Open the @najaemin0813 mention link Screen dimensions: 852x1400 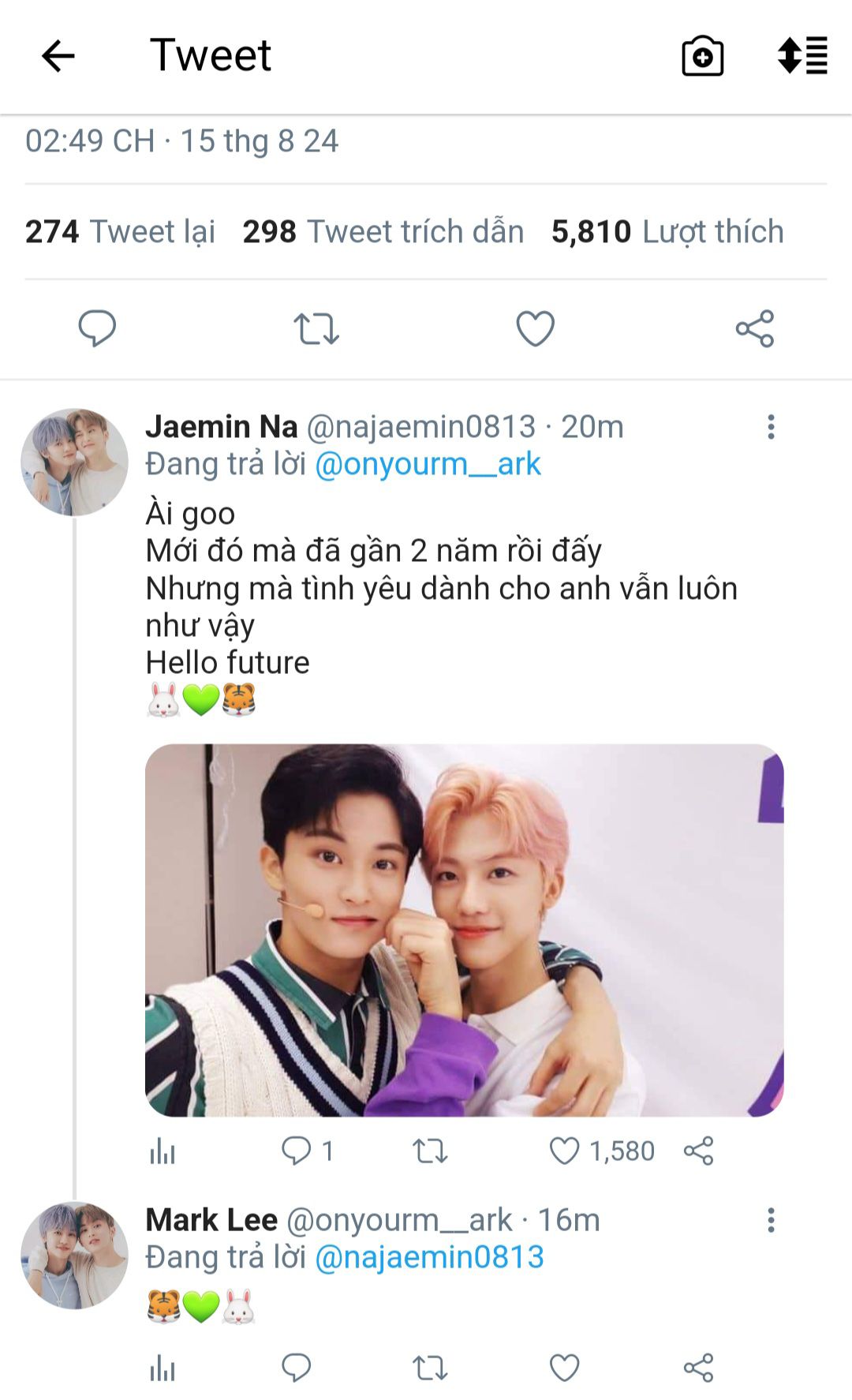click(x=429, y=1257)
